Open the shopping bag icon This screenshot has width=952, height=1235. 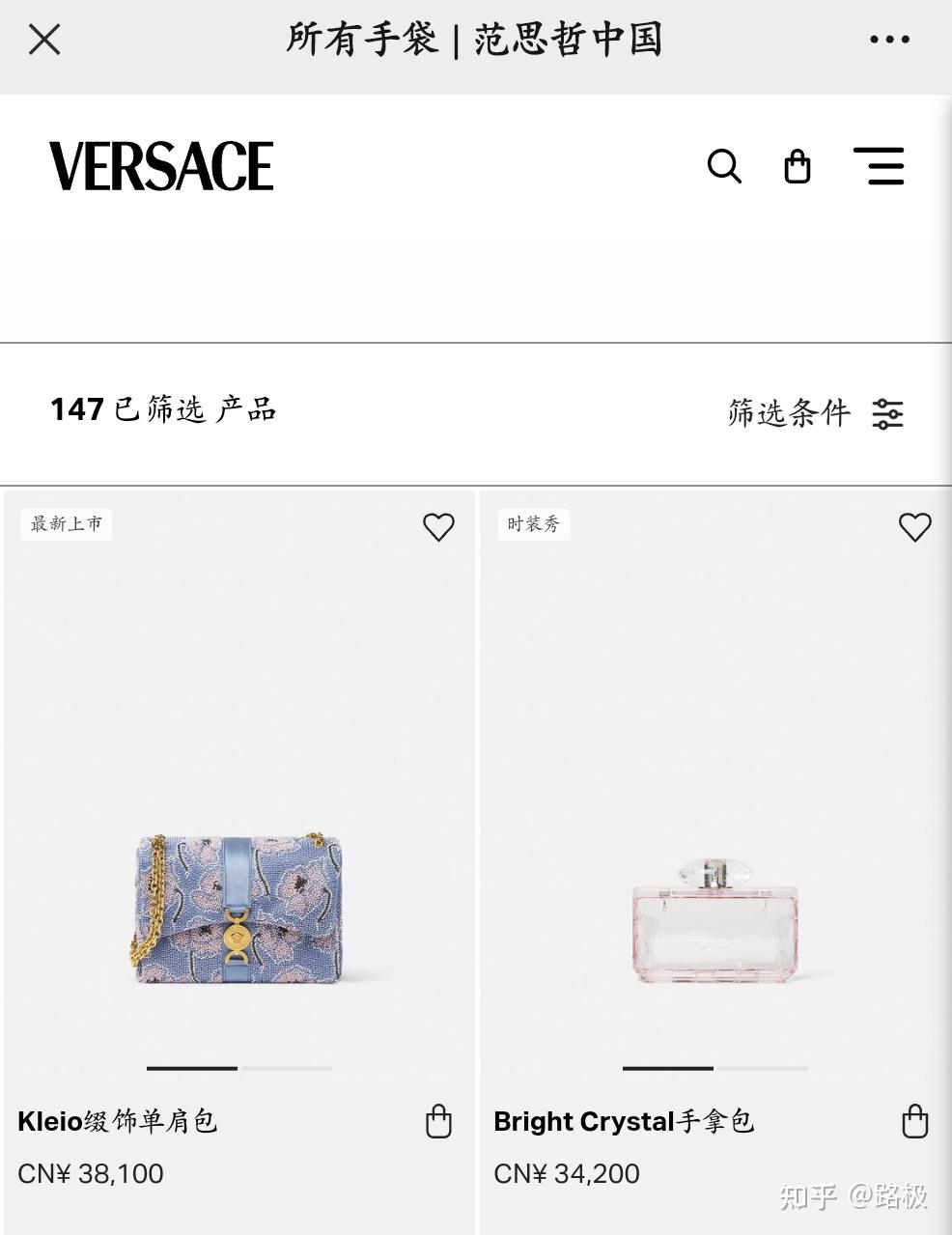pyautogui.click(x=797, y=166)
